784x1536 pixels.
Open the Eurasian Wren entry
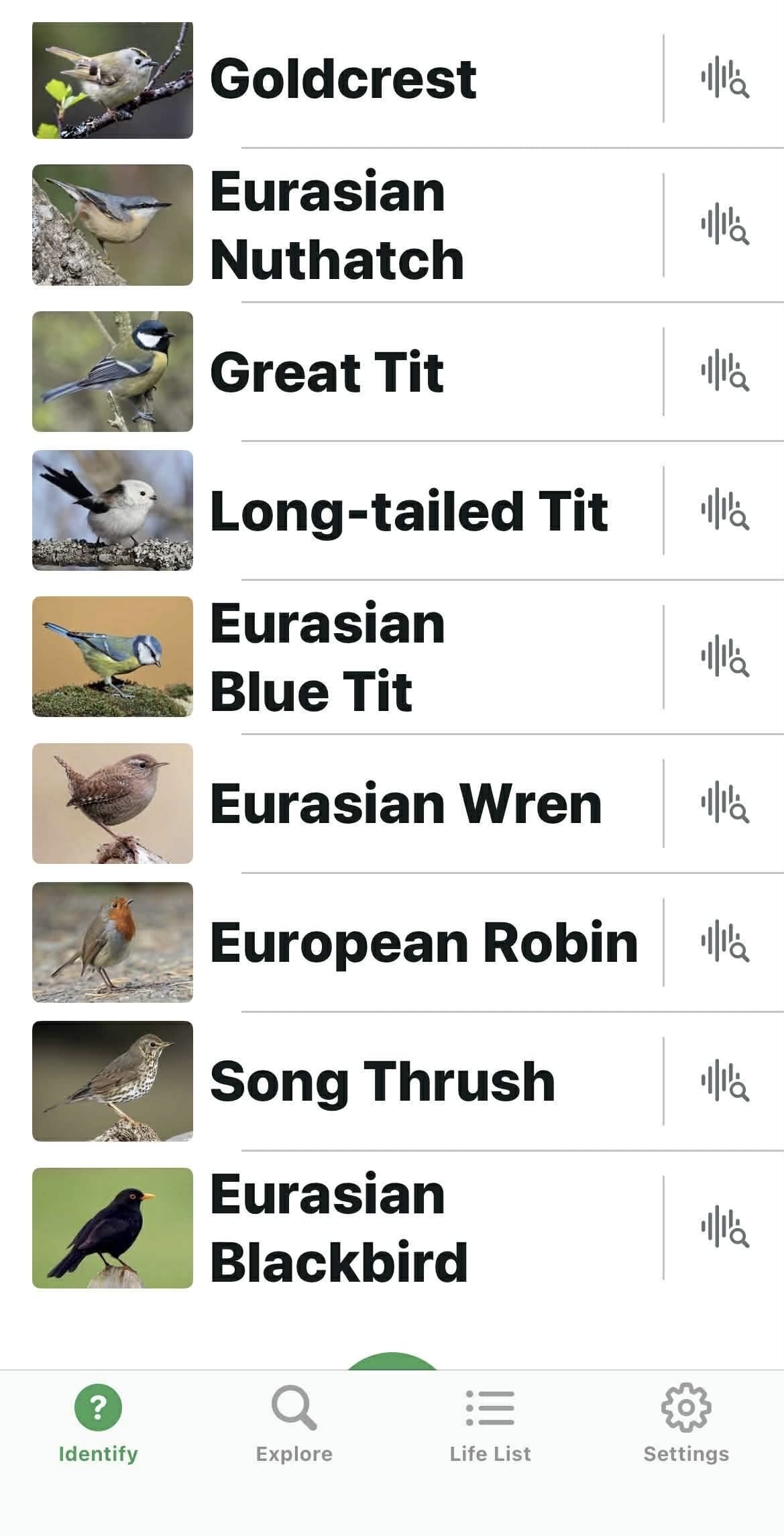[x=405, y=804]
